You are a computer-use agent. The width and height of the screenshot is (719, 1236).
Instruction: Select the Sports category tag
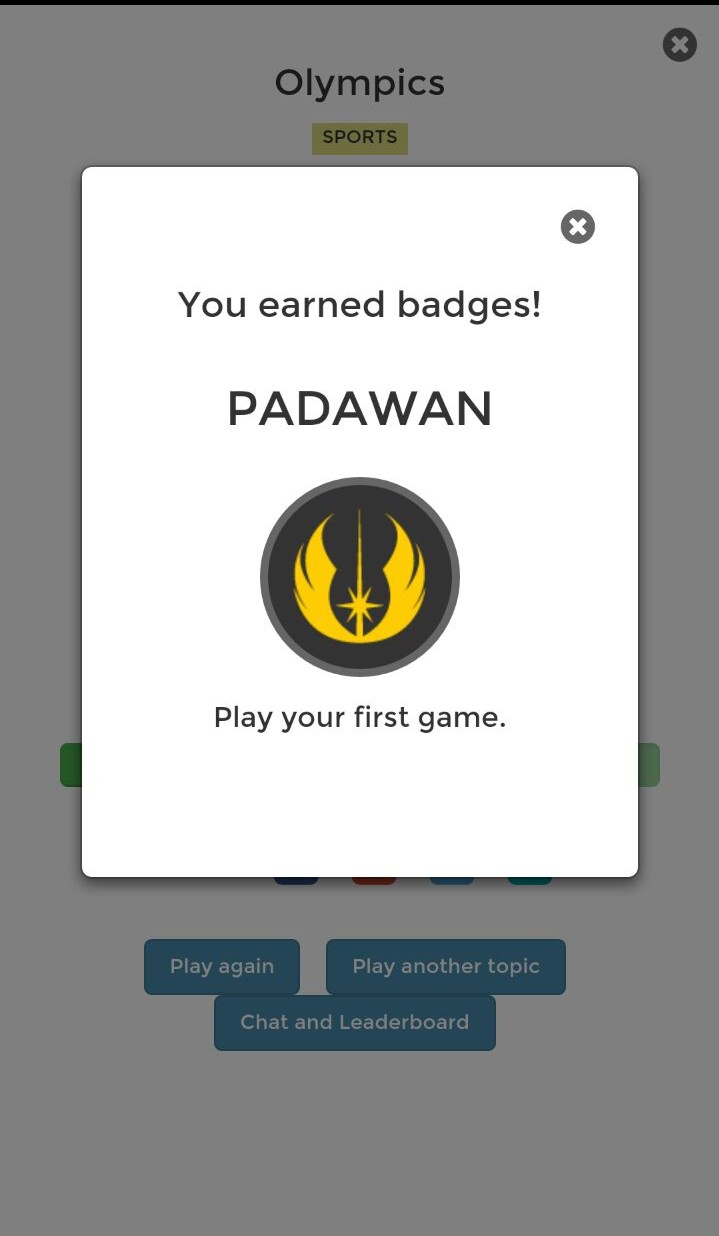tap(359, 138)
